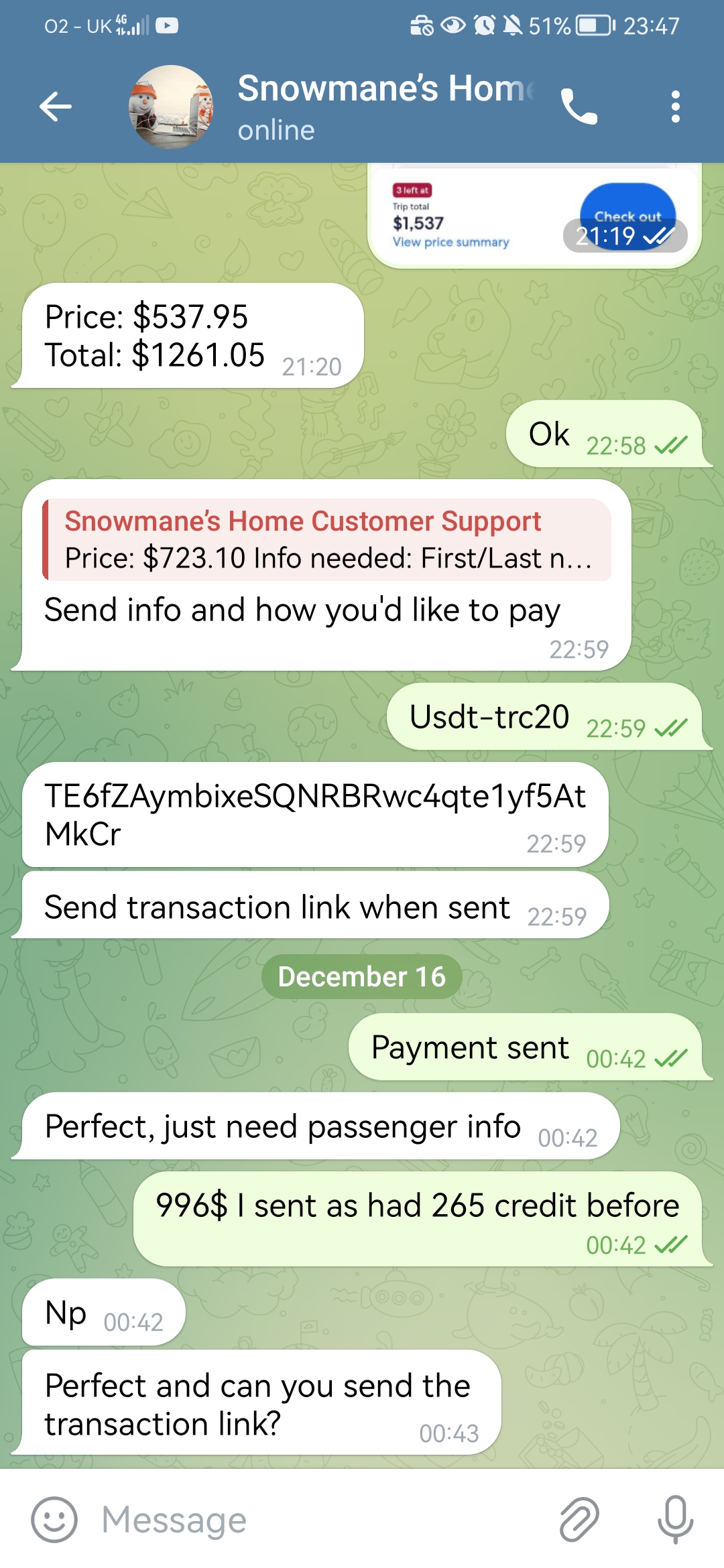The image size is (724, 1568).
Task: Jump to the quoted Price: $723.10 message
Action: tap(326, 539)
